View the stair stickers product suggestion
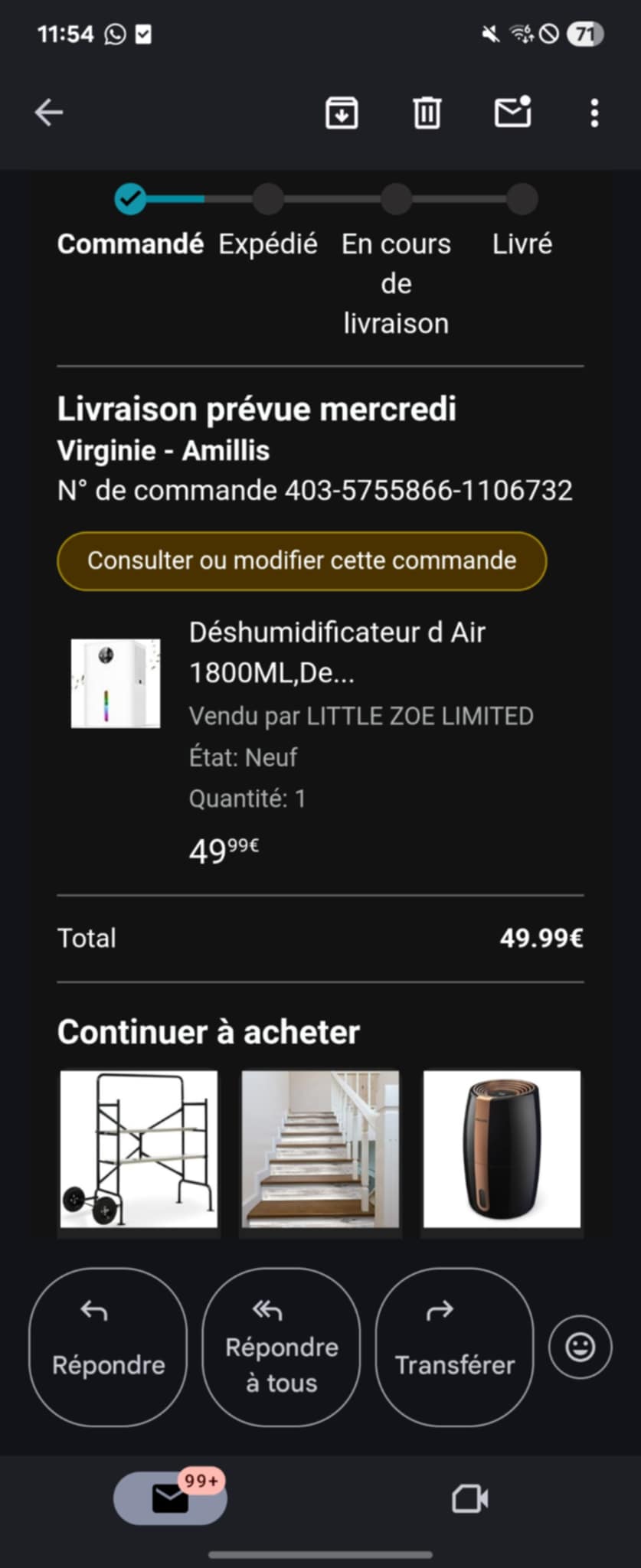Viewport: 641px width, 1568px height. point(320,1148)
